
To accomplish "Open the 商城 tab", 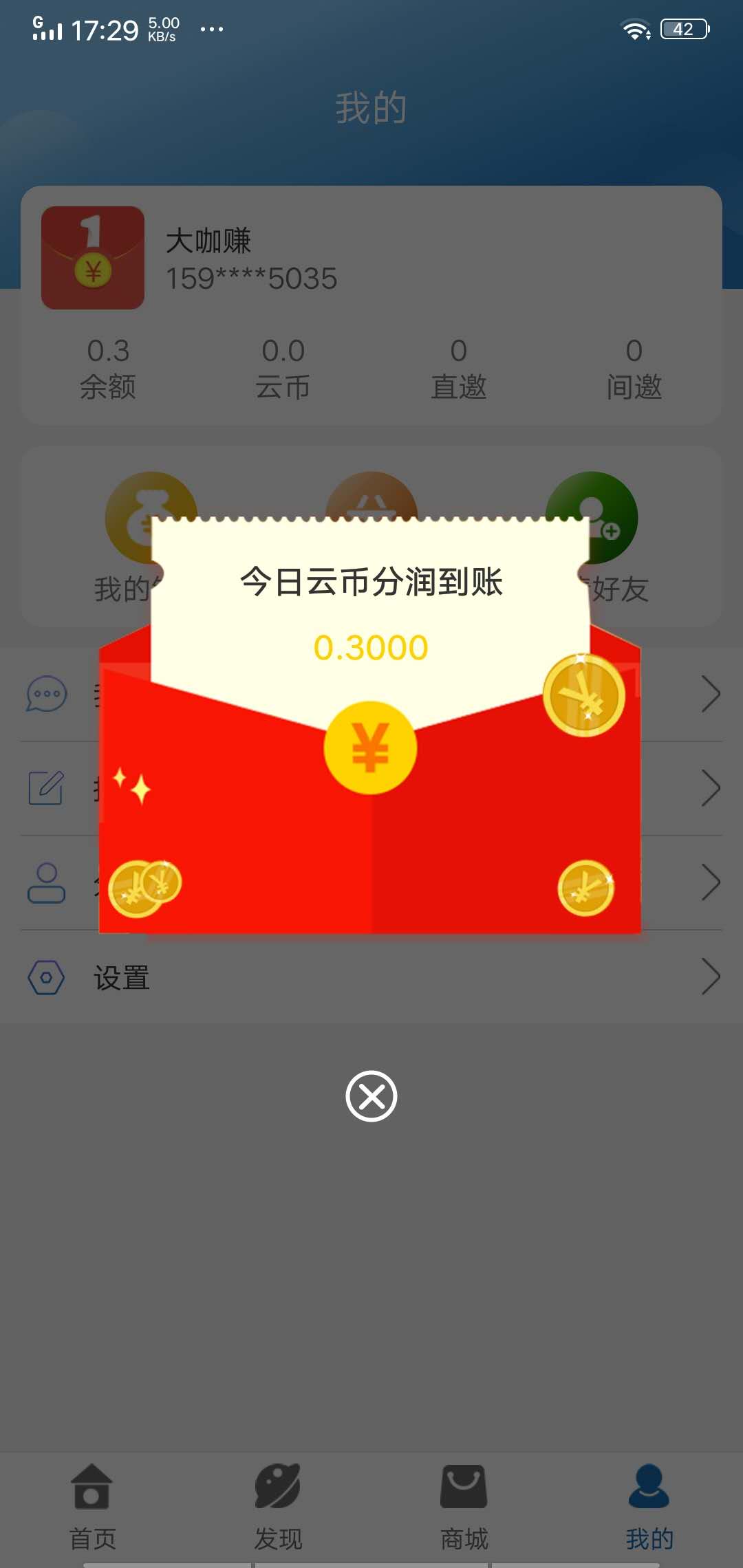I will [462, 1503].
